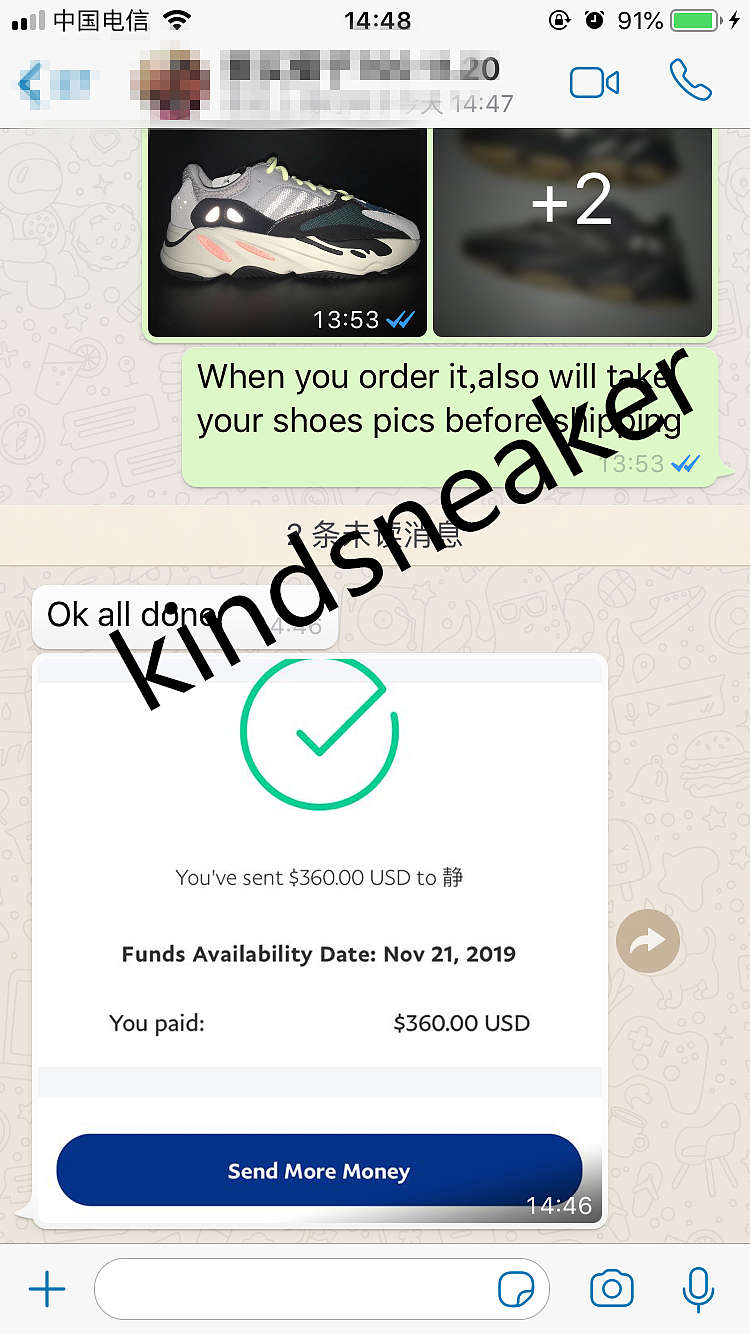Open the sticker picker
The width and height of the screenshot is (750, 1334).
(x=516, y=1290)
